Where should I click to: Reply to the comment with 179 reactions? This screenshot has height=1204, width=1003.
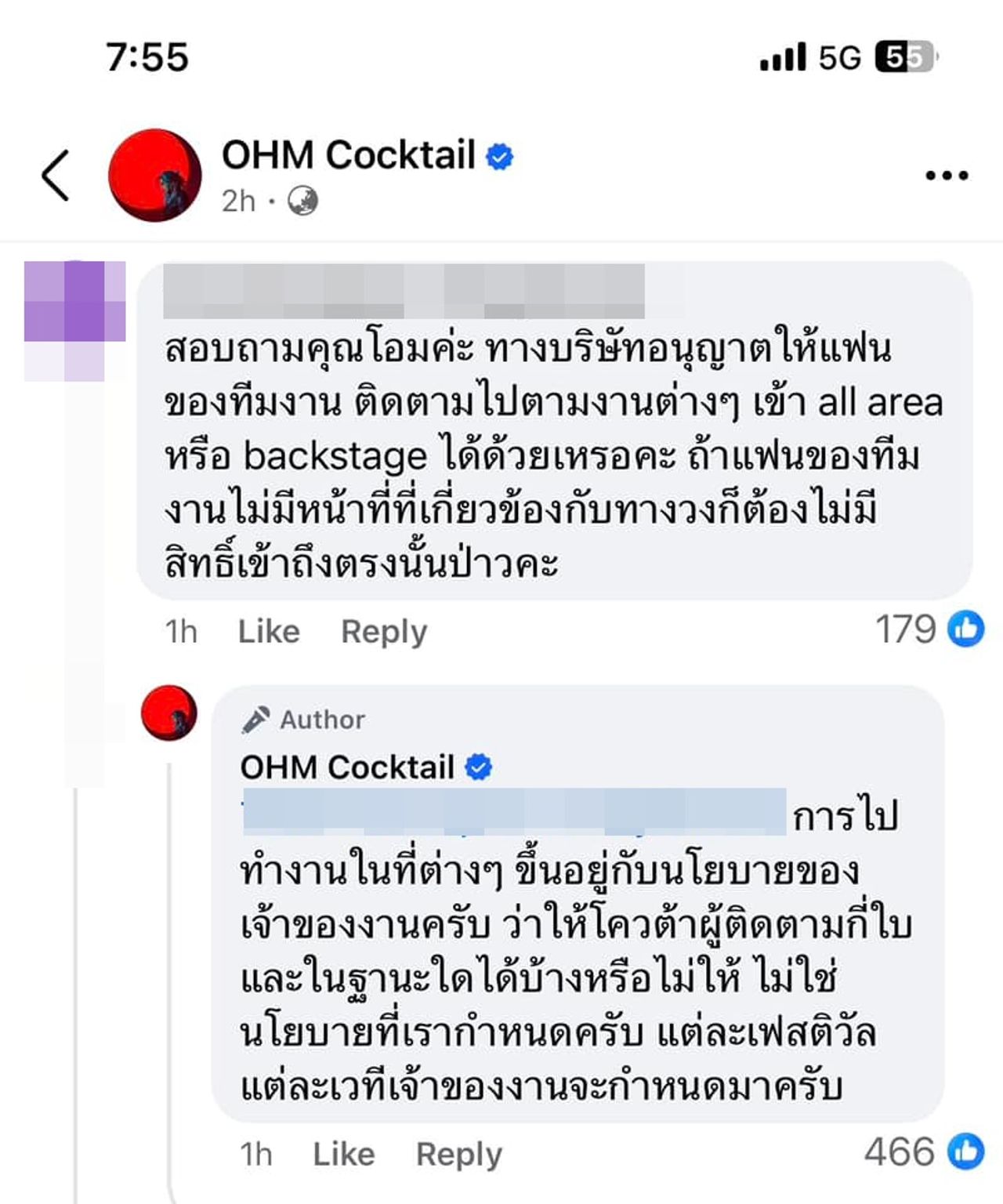click(384, 631)
